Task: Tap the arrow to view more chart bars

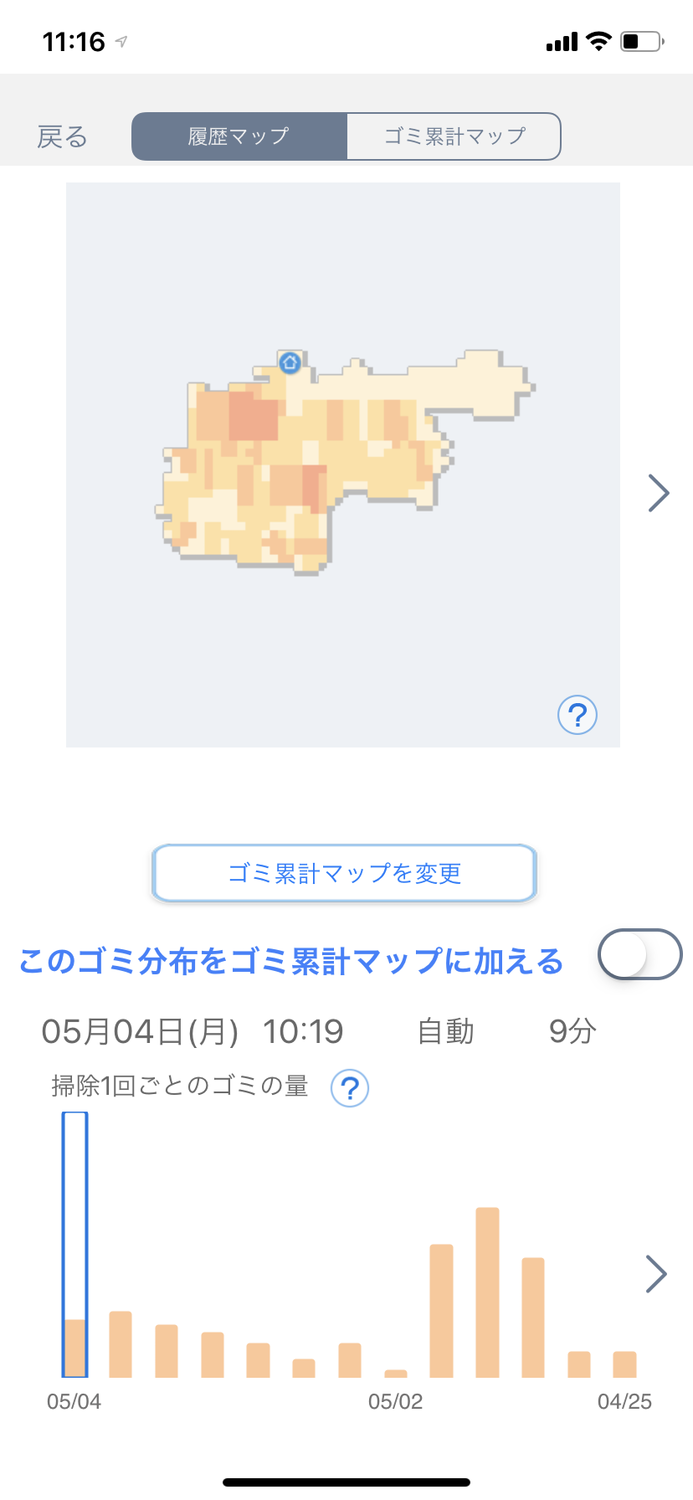Action: click(x=656, y=1274)
